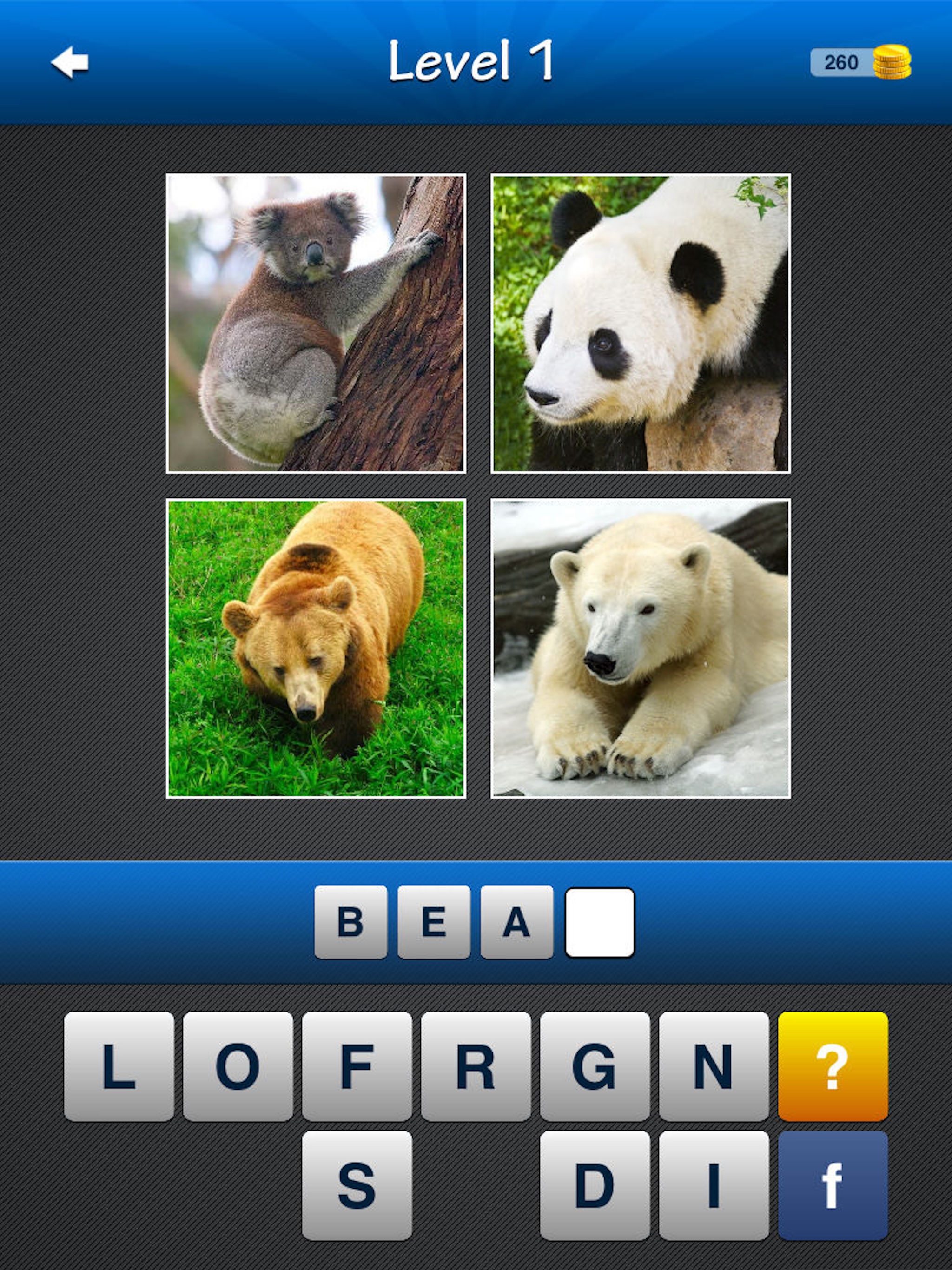Image resolution: width=952 pixels, height=1270 pixels.
Task: Select the letter I tile
Action: (714, 1185)
